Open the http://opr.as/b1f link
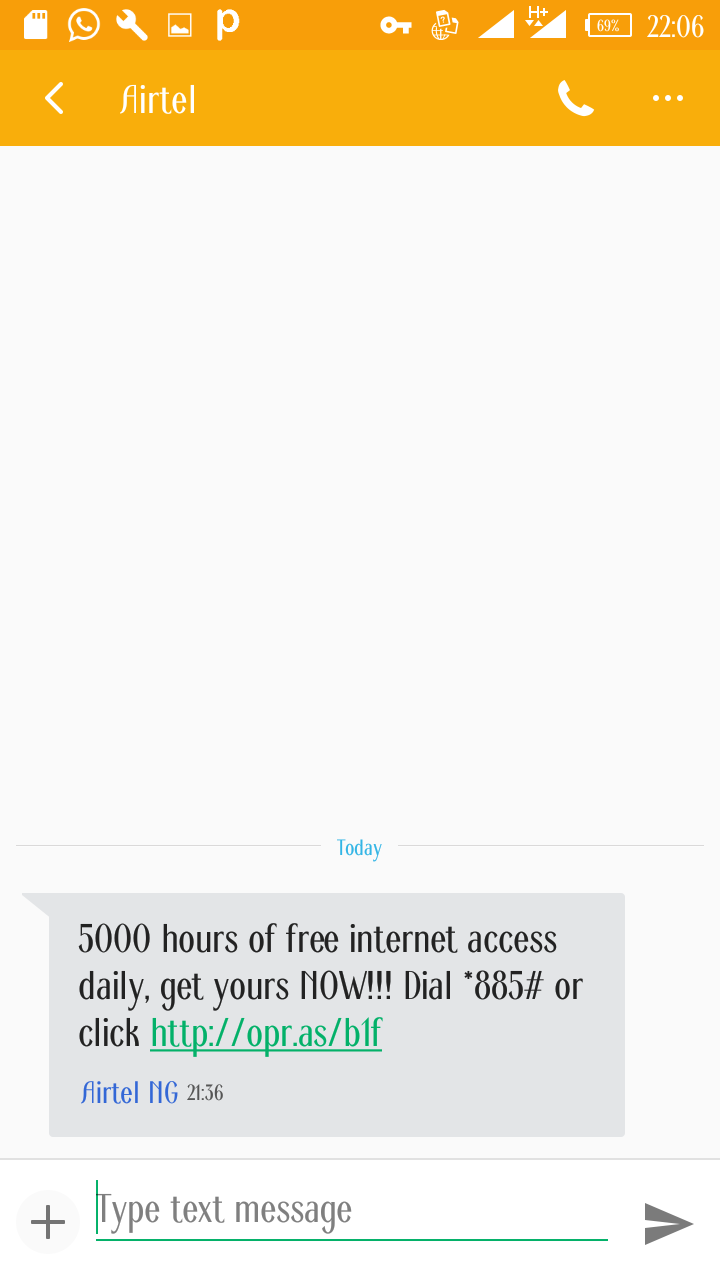This screenshot has height=1280, width=720. 266,1033
